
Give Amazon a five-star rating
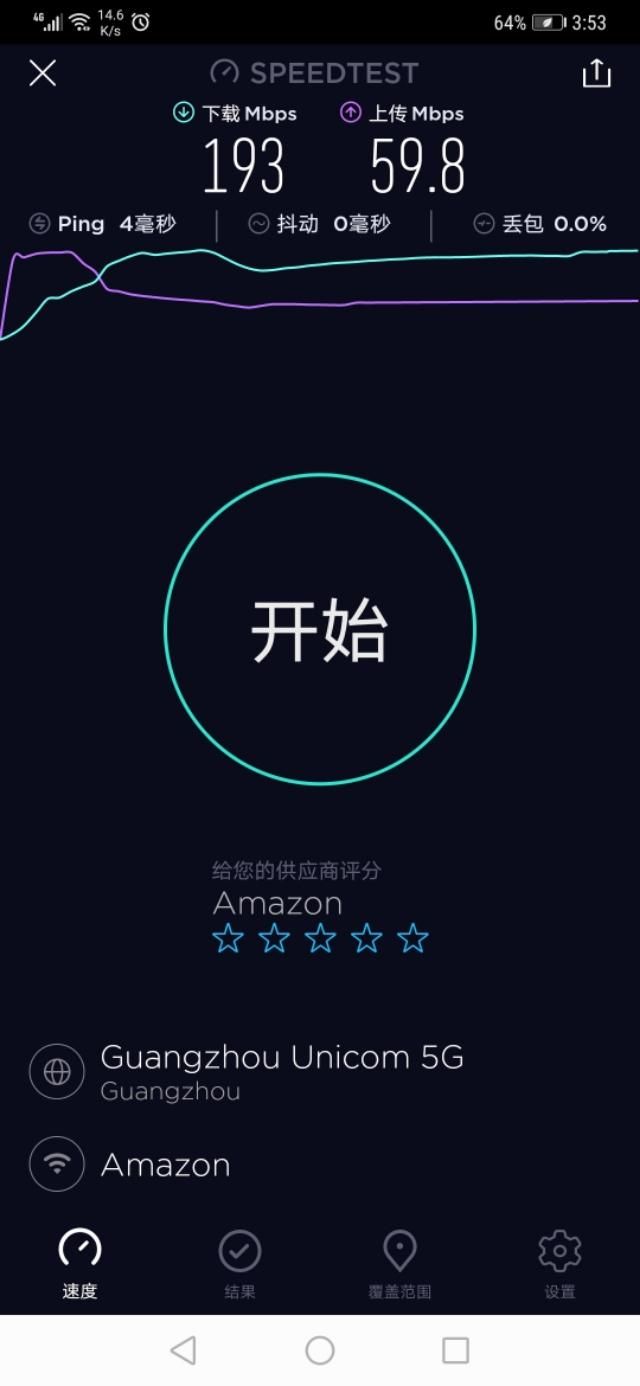tap(412, 938)
